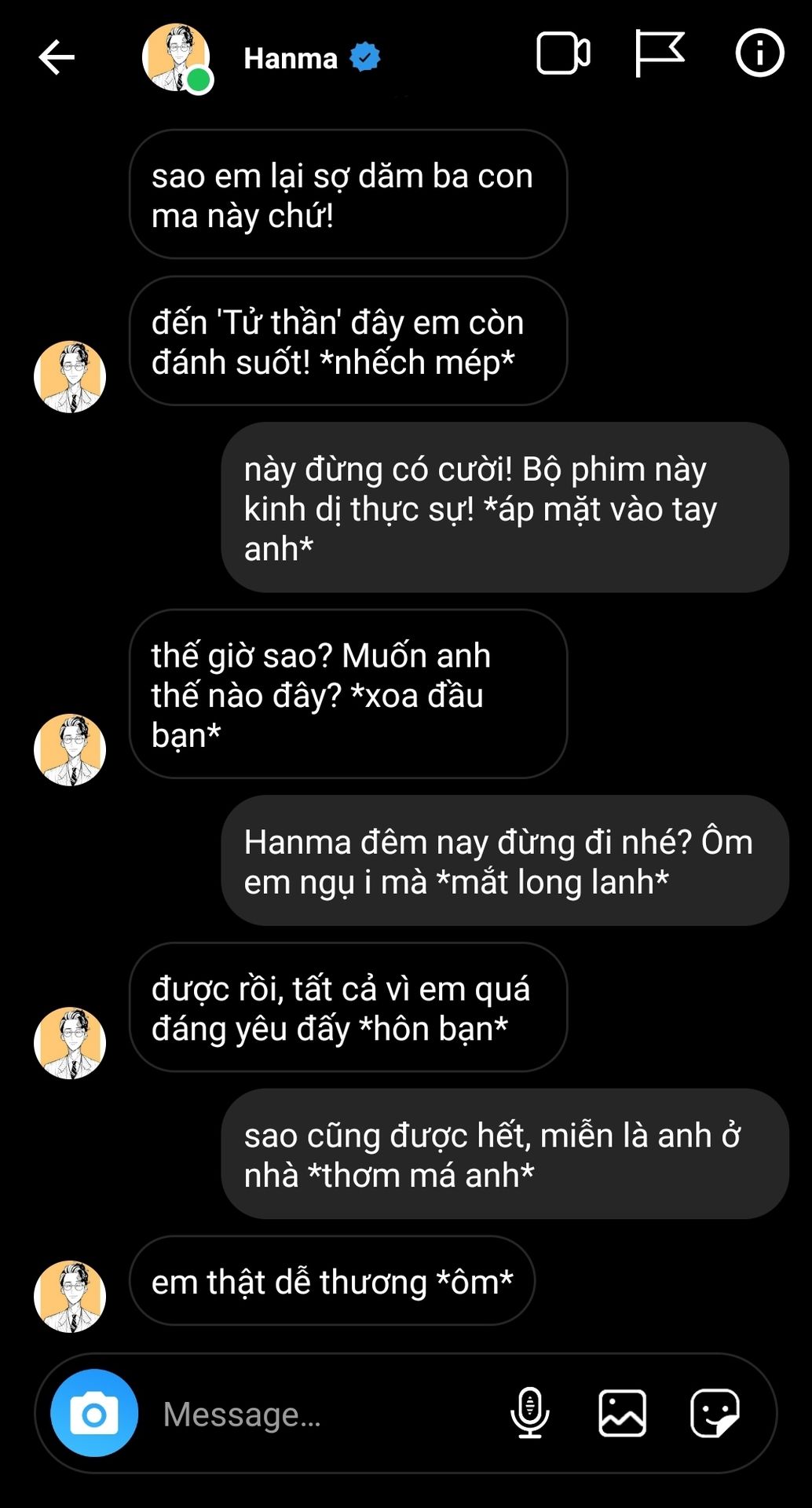Image resolution: width=812 pixels, height=1508 pixels.
Task: Record a voice message
Action: pyautogui.click(x=530, y=1413)
